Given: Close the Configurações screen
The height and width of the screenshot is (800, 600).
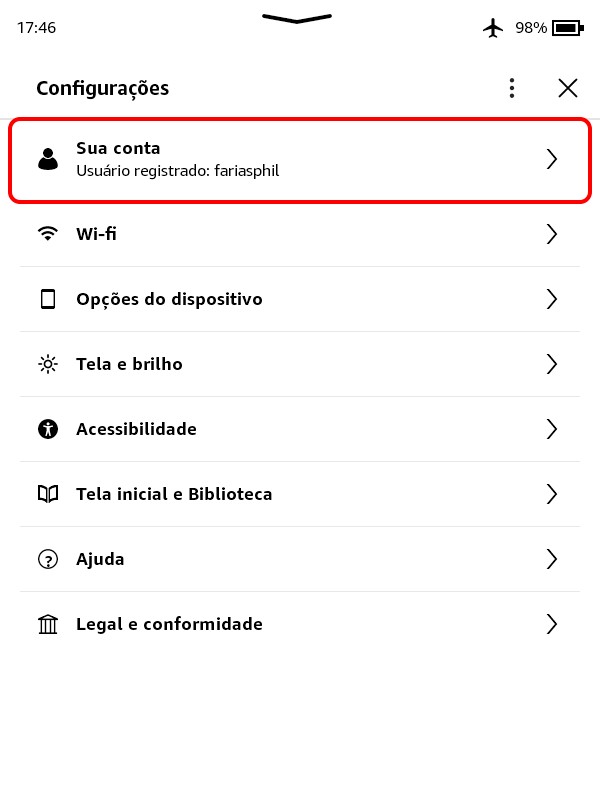Looking at the screenshot, I should point(567,88).
